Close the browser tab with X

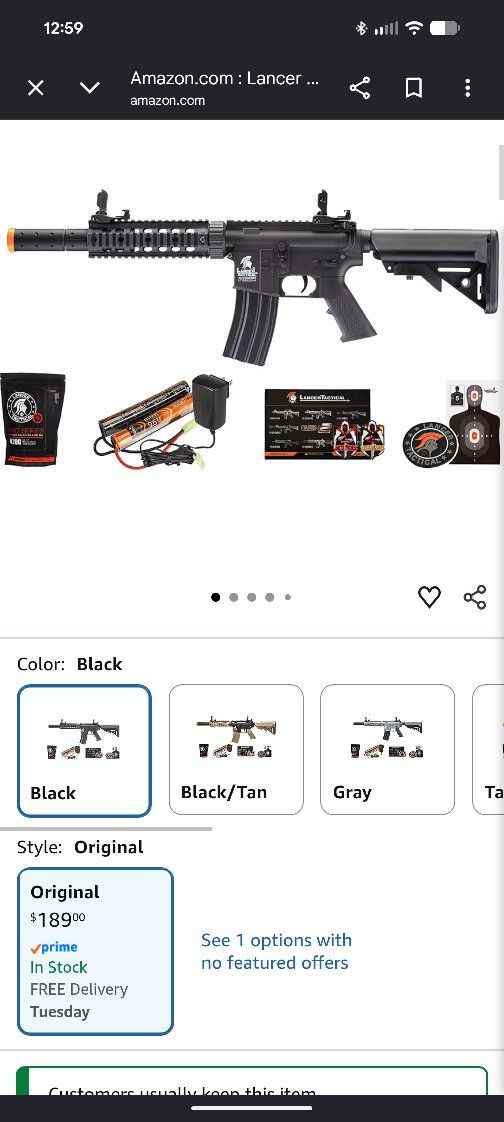36,88
